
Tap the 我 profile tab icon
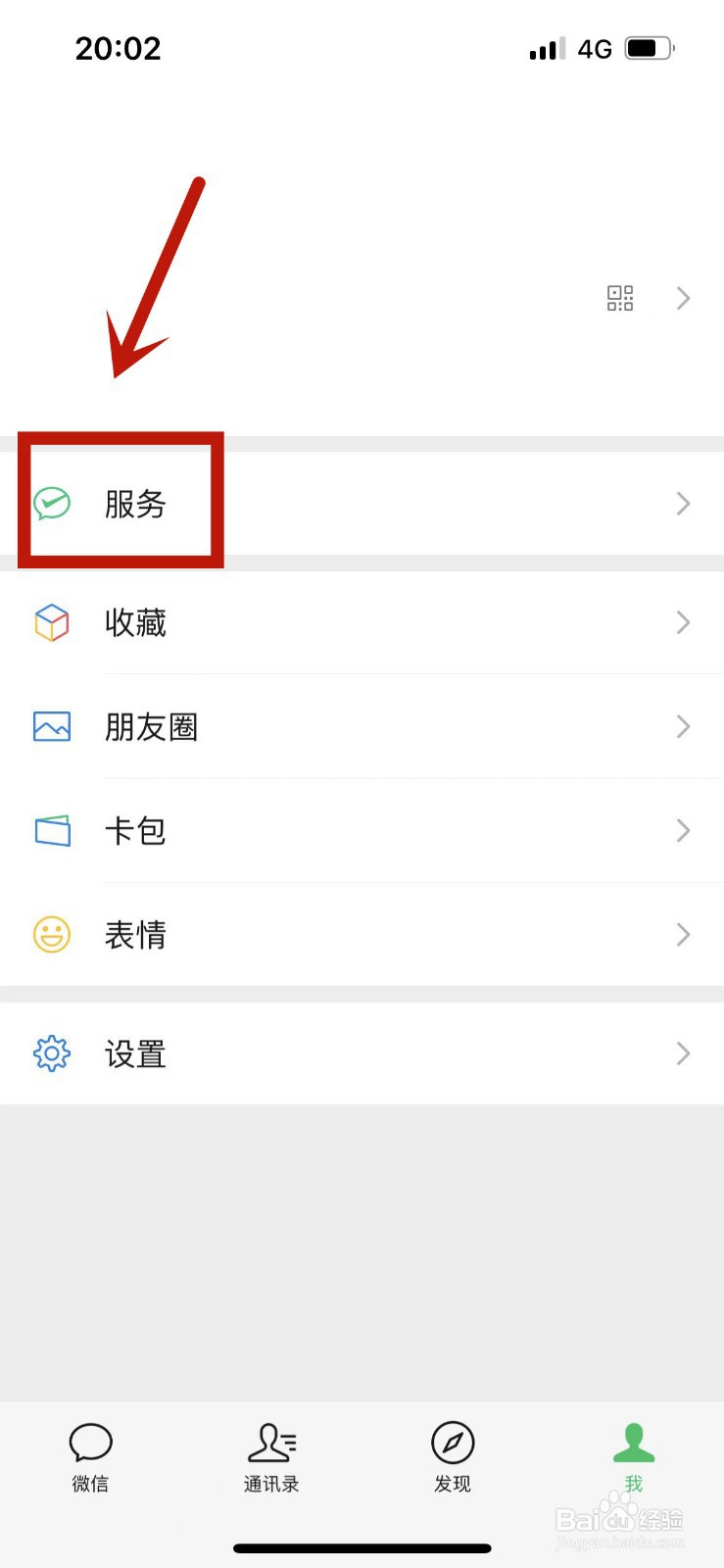pyautogui.click(x=633, y=1441)
